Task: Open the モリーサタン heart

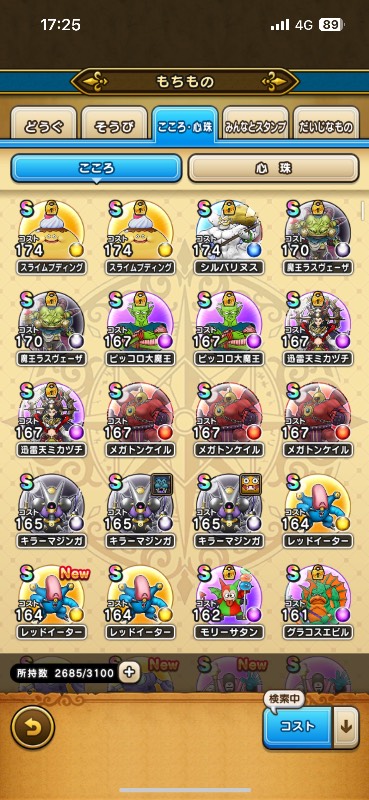Action: tap(229, 602)
